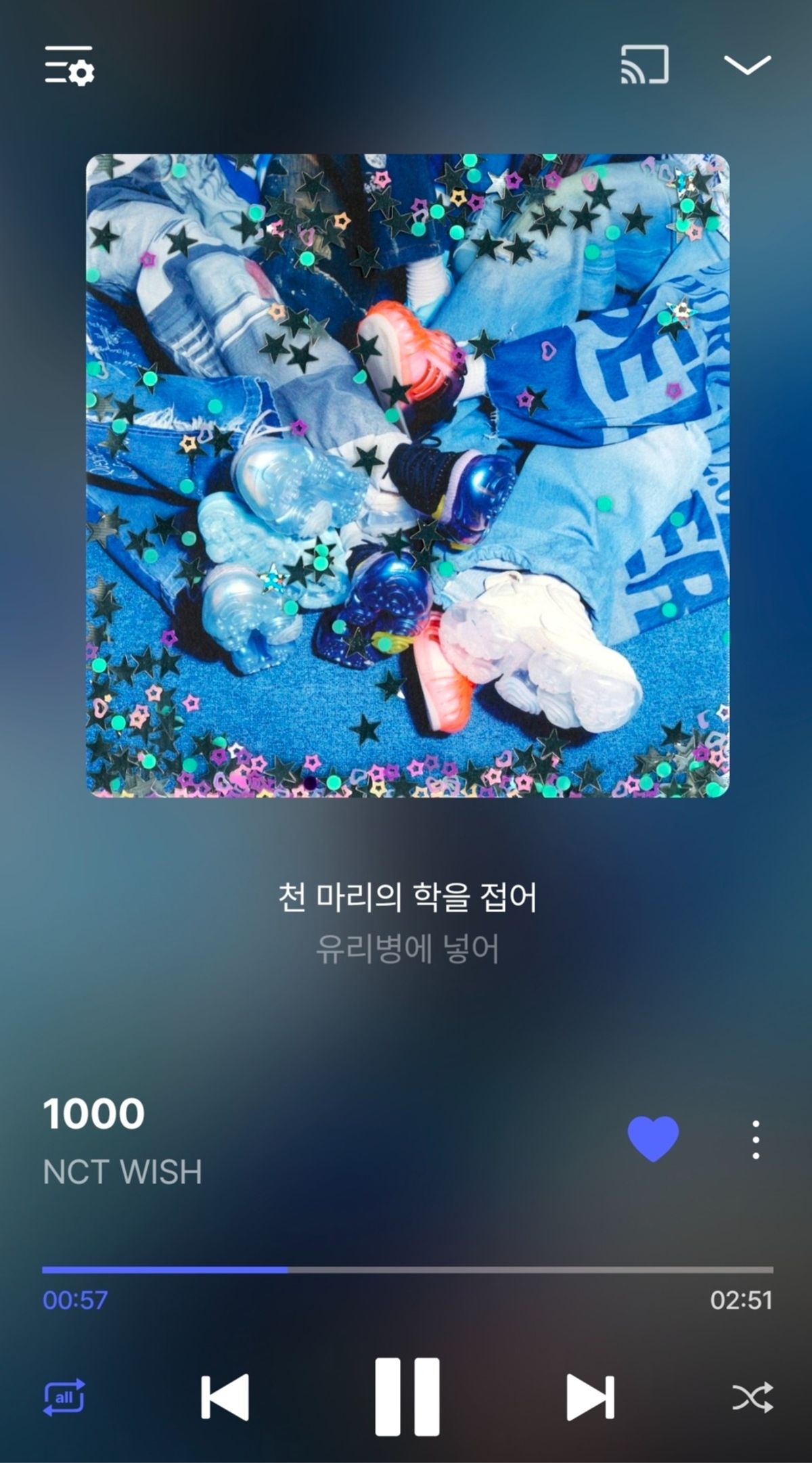Viewport: 812px width, 1463px height.
Task: Open the three-dot more options menu
Action: 755,1140
